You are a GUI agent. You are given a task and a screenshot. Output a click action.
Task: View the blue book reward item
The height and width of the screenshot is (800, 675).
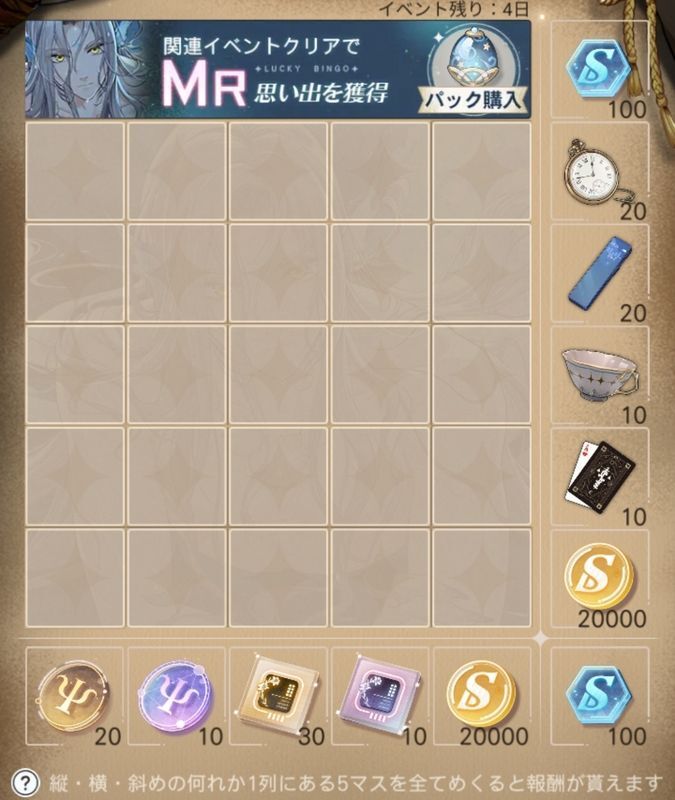598,271
